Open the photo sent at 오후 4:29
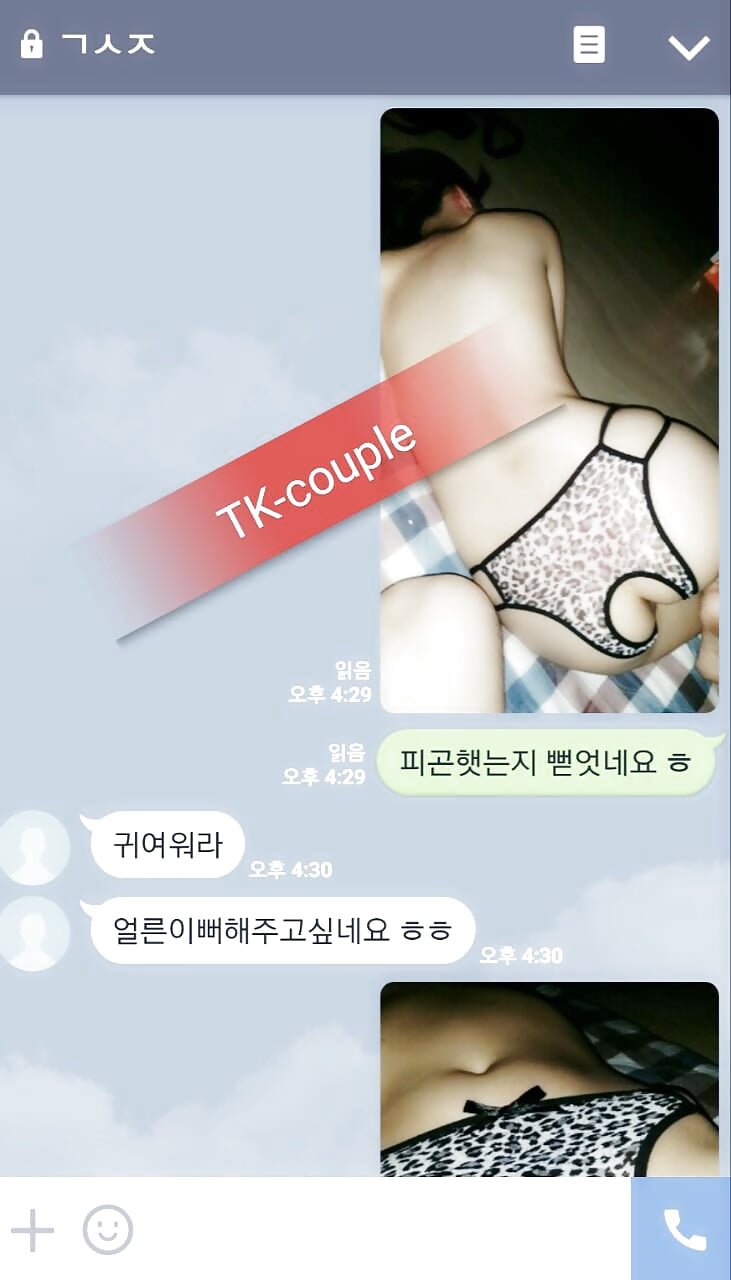This screenshot has width=731, height=1280. click(x=549, y=410)
